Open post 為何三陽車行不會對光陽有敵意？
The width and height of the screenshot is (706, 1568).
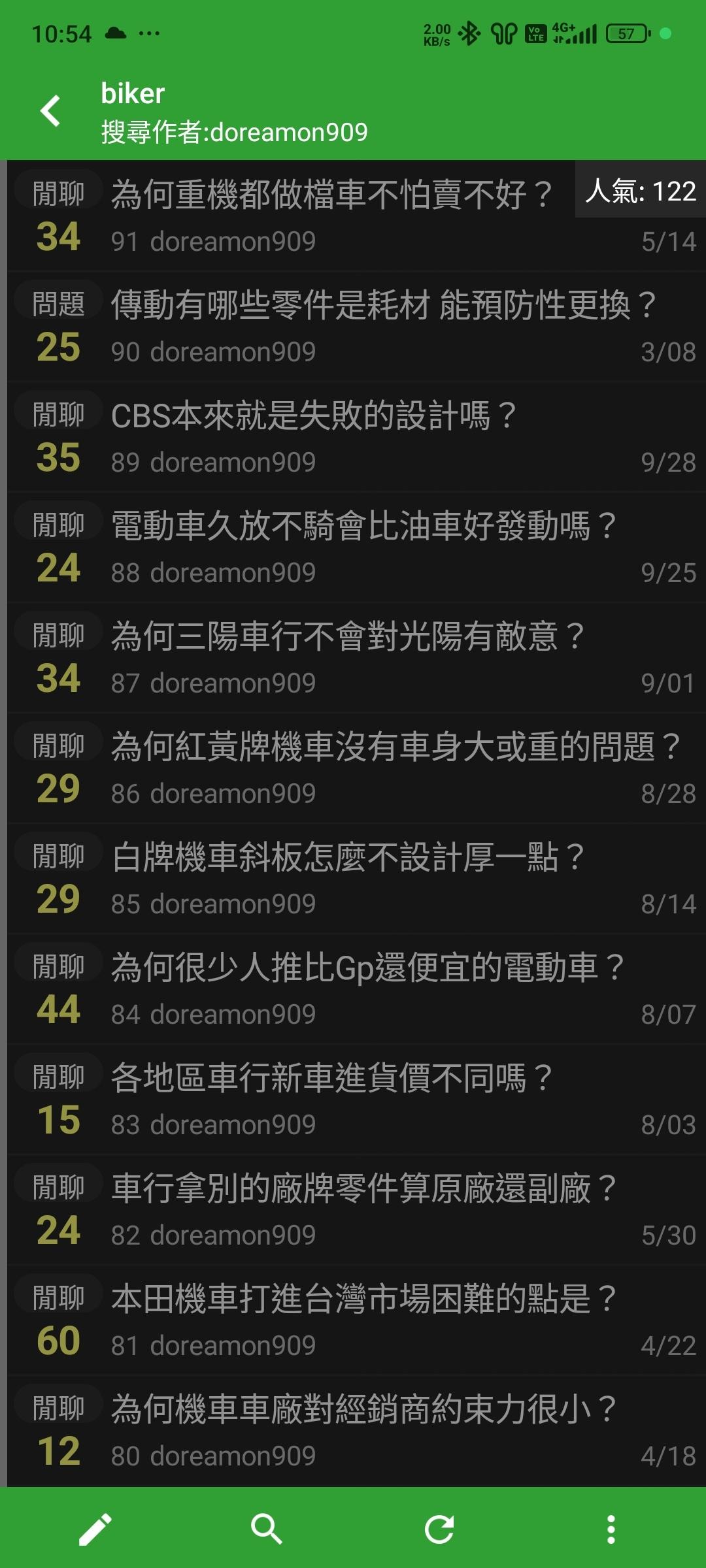click(x=348, y=637)
